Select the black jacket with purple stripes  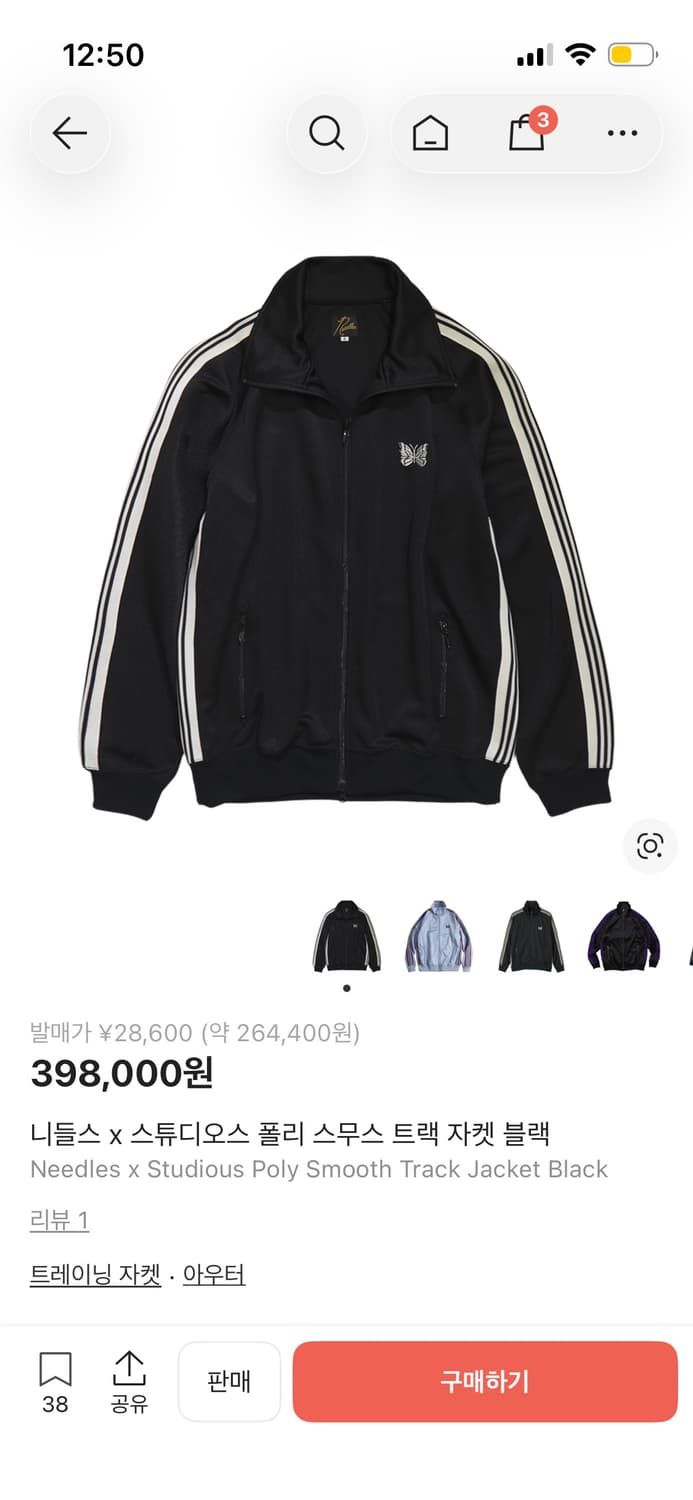(x=624, y=936)
